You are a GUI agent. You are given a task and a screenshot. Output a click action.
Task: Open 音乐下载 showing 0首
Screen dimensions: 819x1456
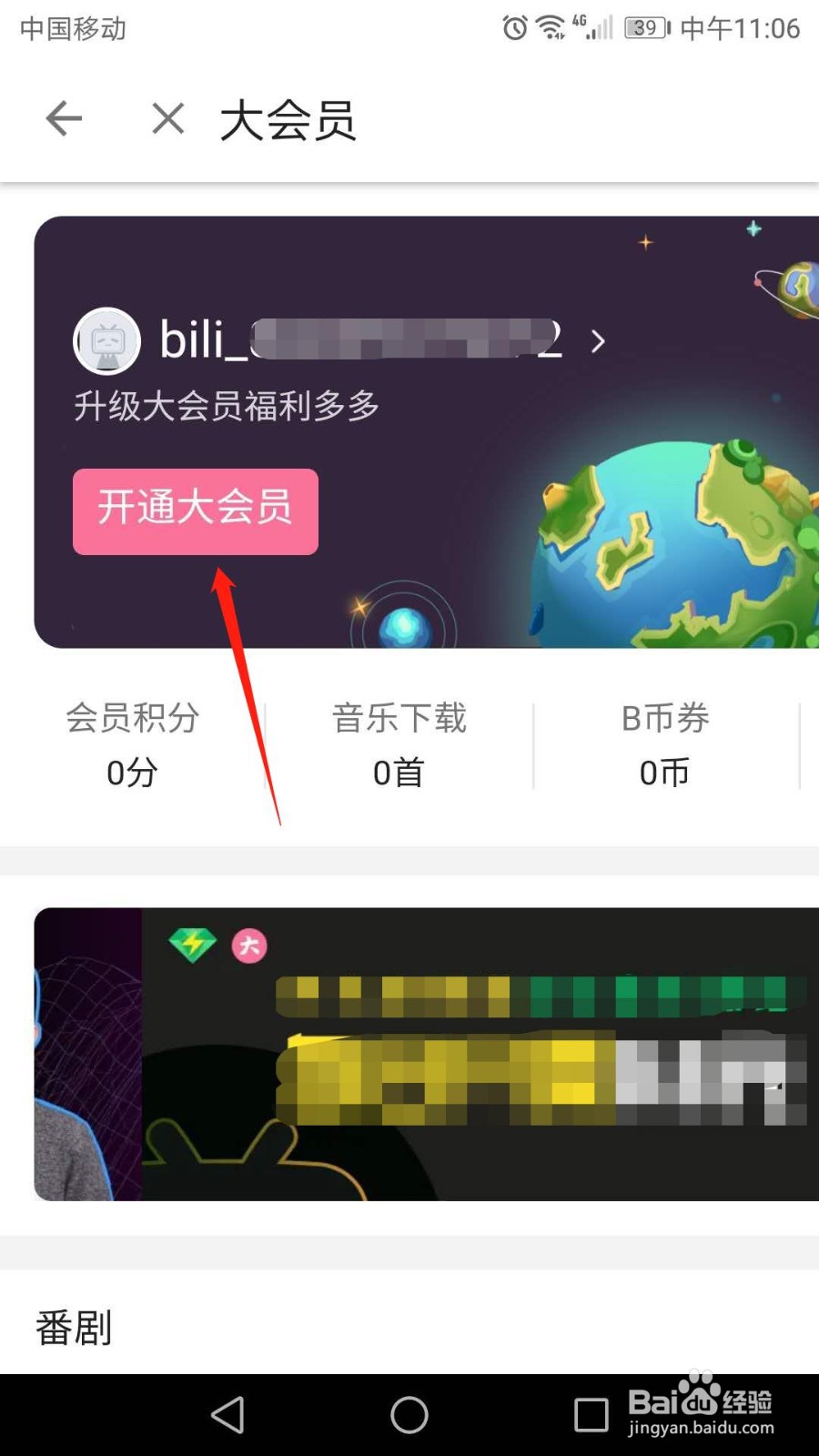(x=399, y=744)
